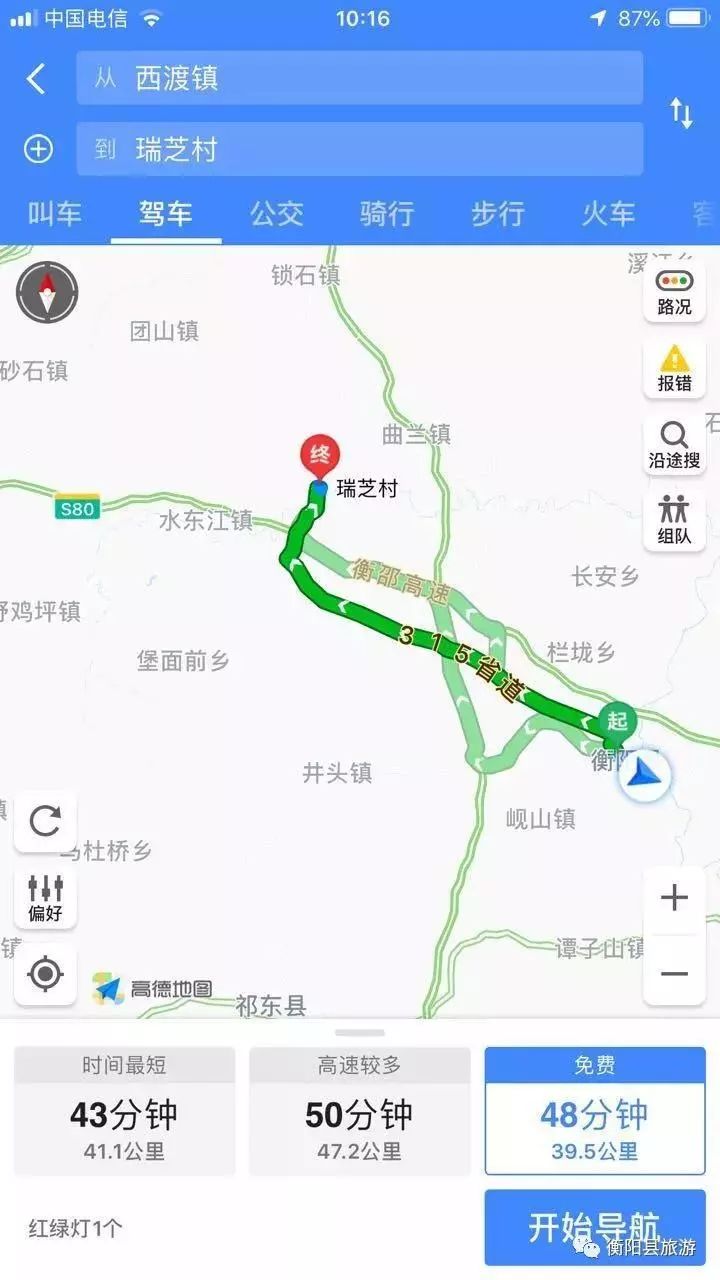720x1280 pixels.
Task: Switch to the 公交 tab
Action: [276, 213]
